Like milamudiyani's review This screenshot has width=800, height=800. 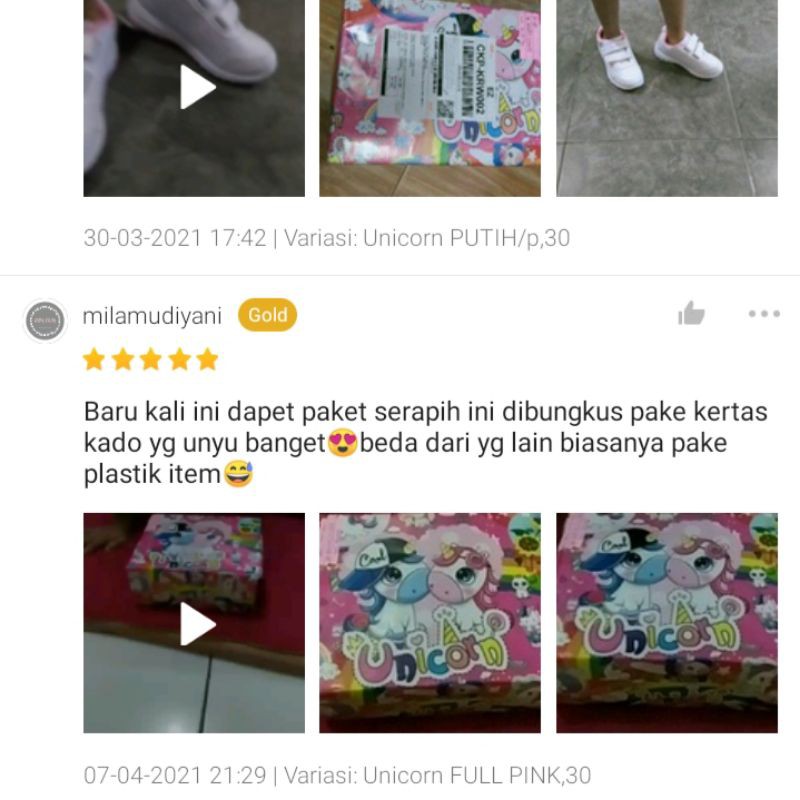[691, 314]
